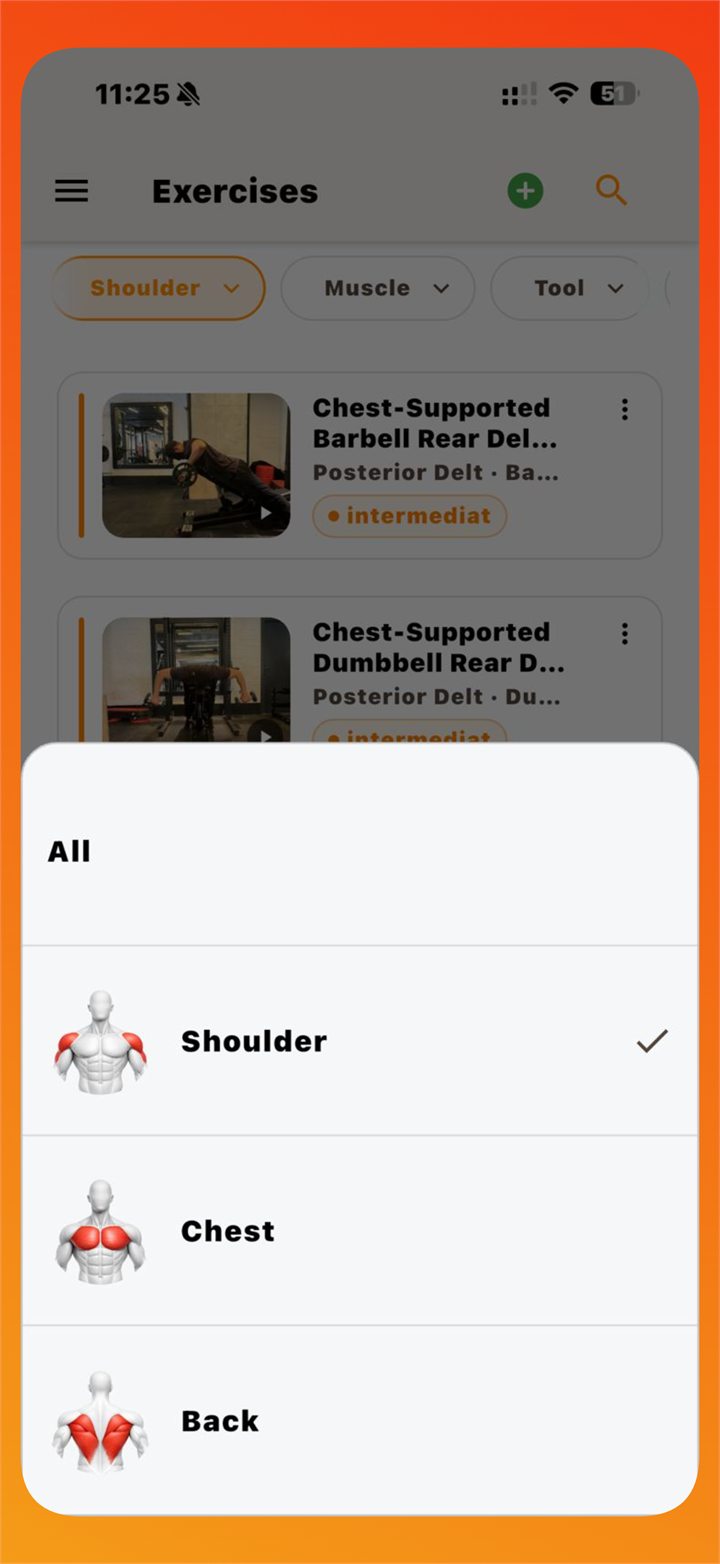The width and height of the screenshot is (720, 1564).
Task: Open the hamburger drawer menu
Action: 71,191
